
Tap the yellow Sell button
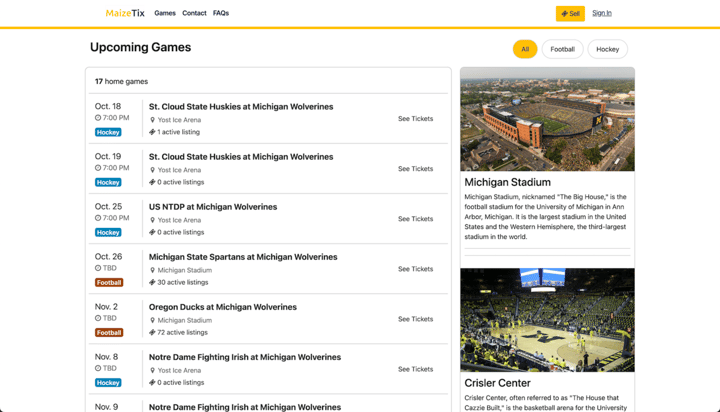570,13
